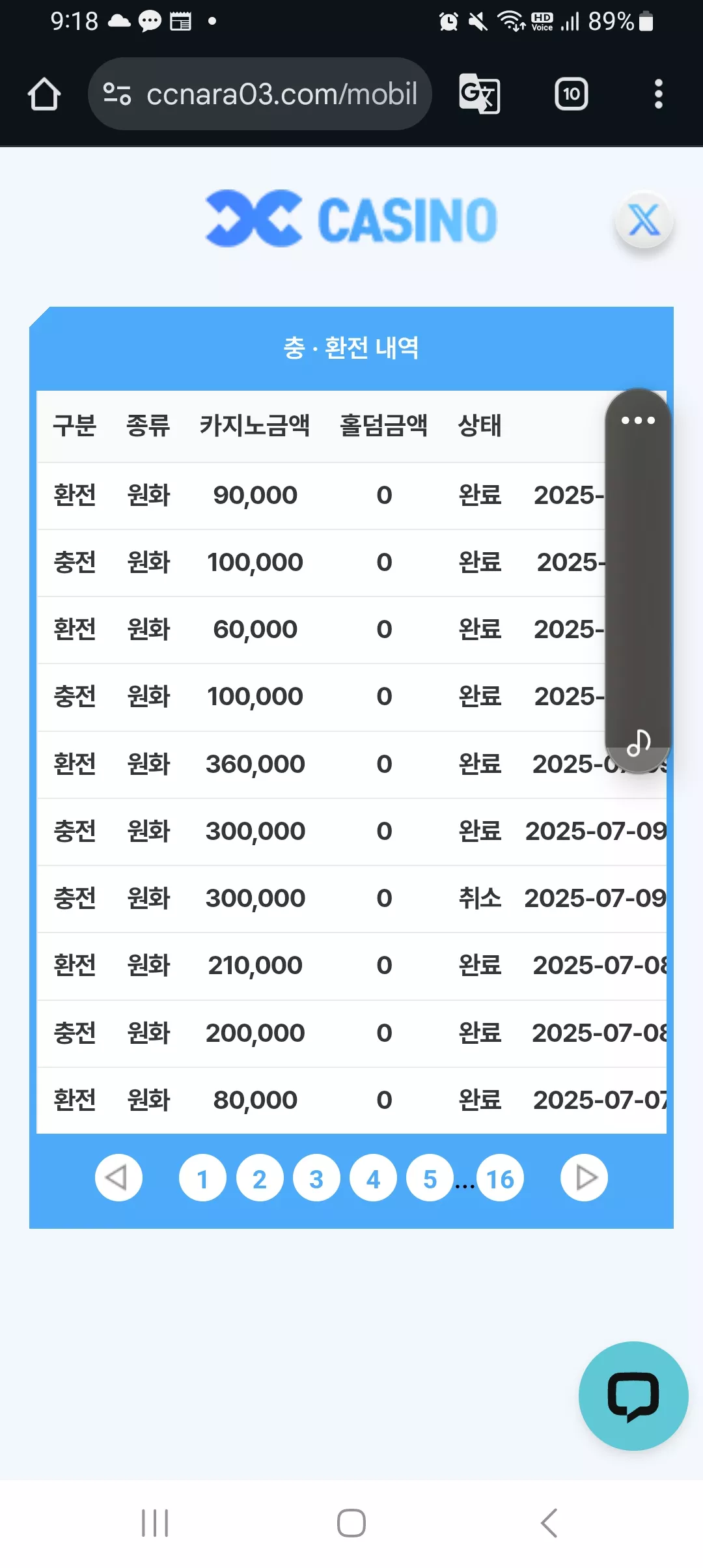The height and width of the screenshot is (1568, 703).
Task: Open page 5 of the transaction list
Action: pyautogui.click(x=430, y=1179)
